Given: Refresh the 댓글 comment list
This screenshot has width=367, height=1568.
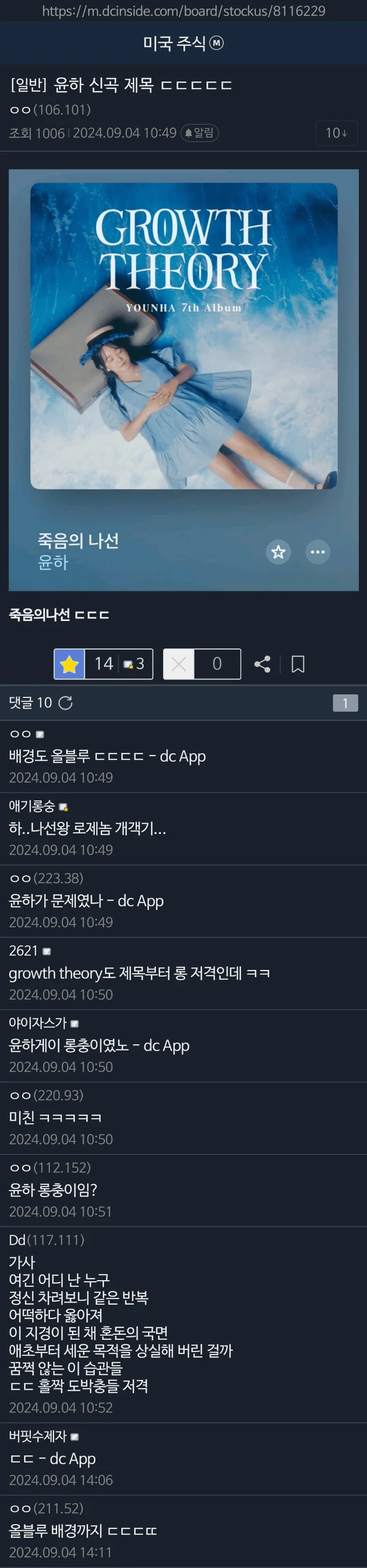Looking at the screenshot, I should pyautogui.click(x=65, y=702).
